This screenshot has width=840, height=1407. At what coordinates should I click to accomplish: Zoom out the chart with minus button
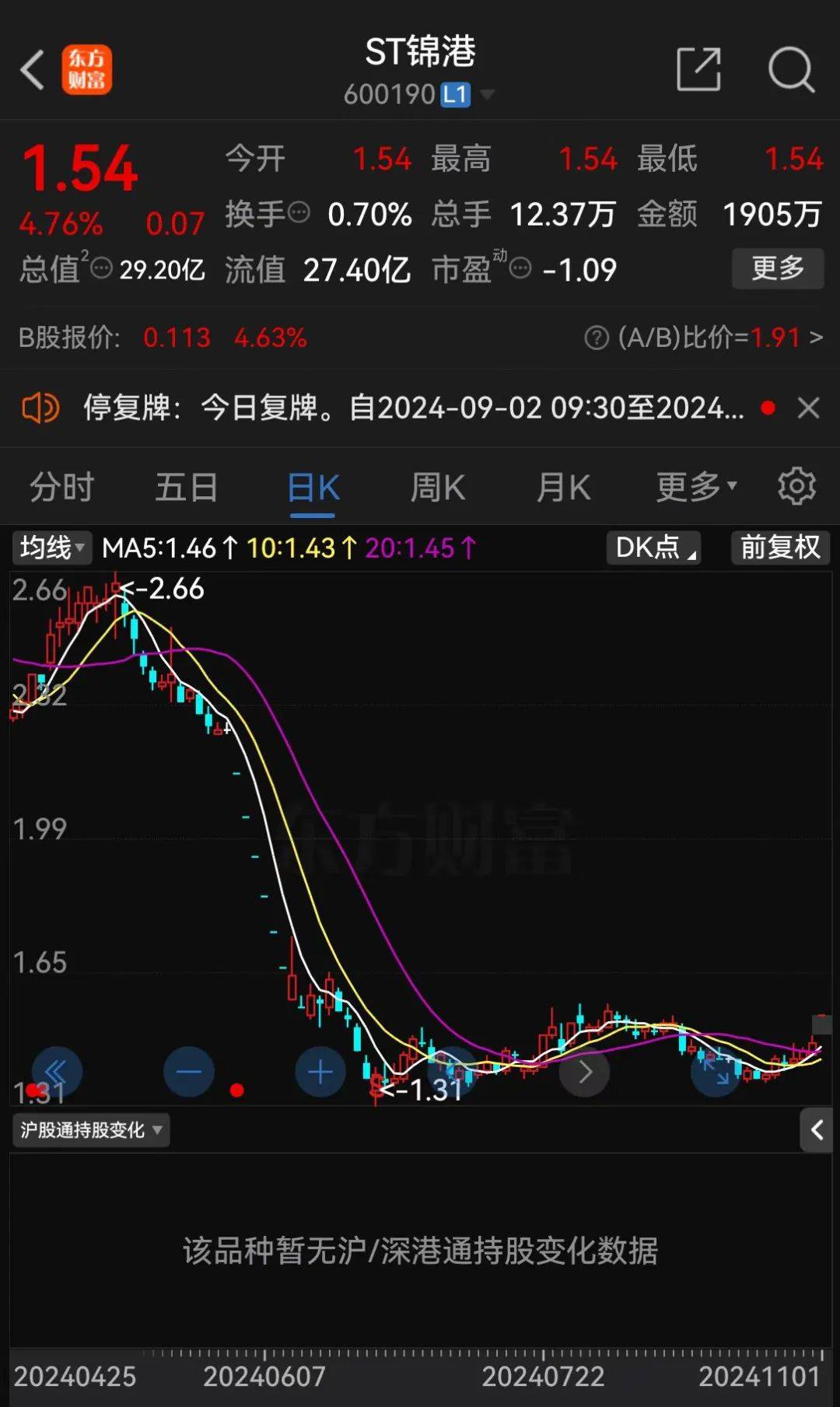[x=189, y=1072]
